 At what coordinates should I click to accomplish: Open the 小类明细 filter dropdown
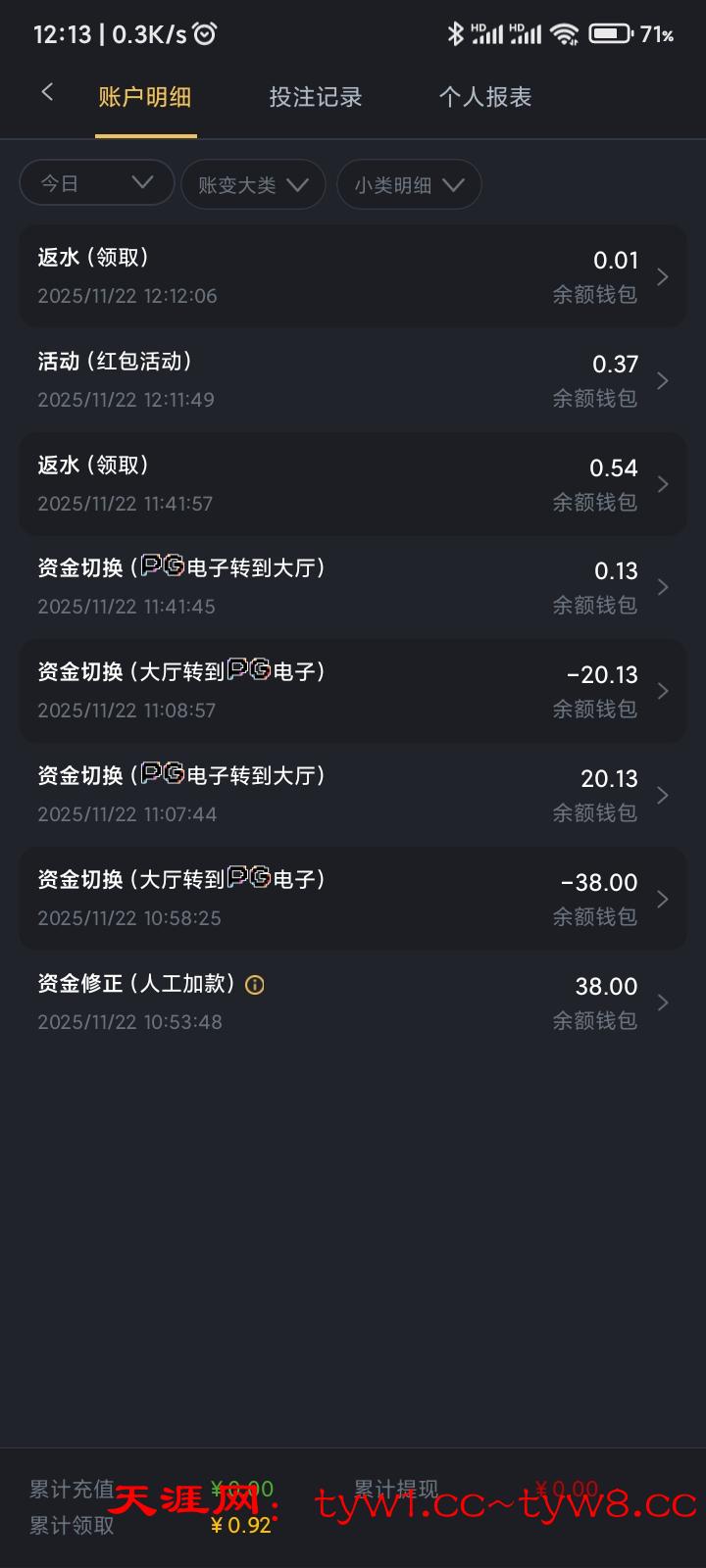click(x=409, y=185)
